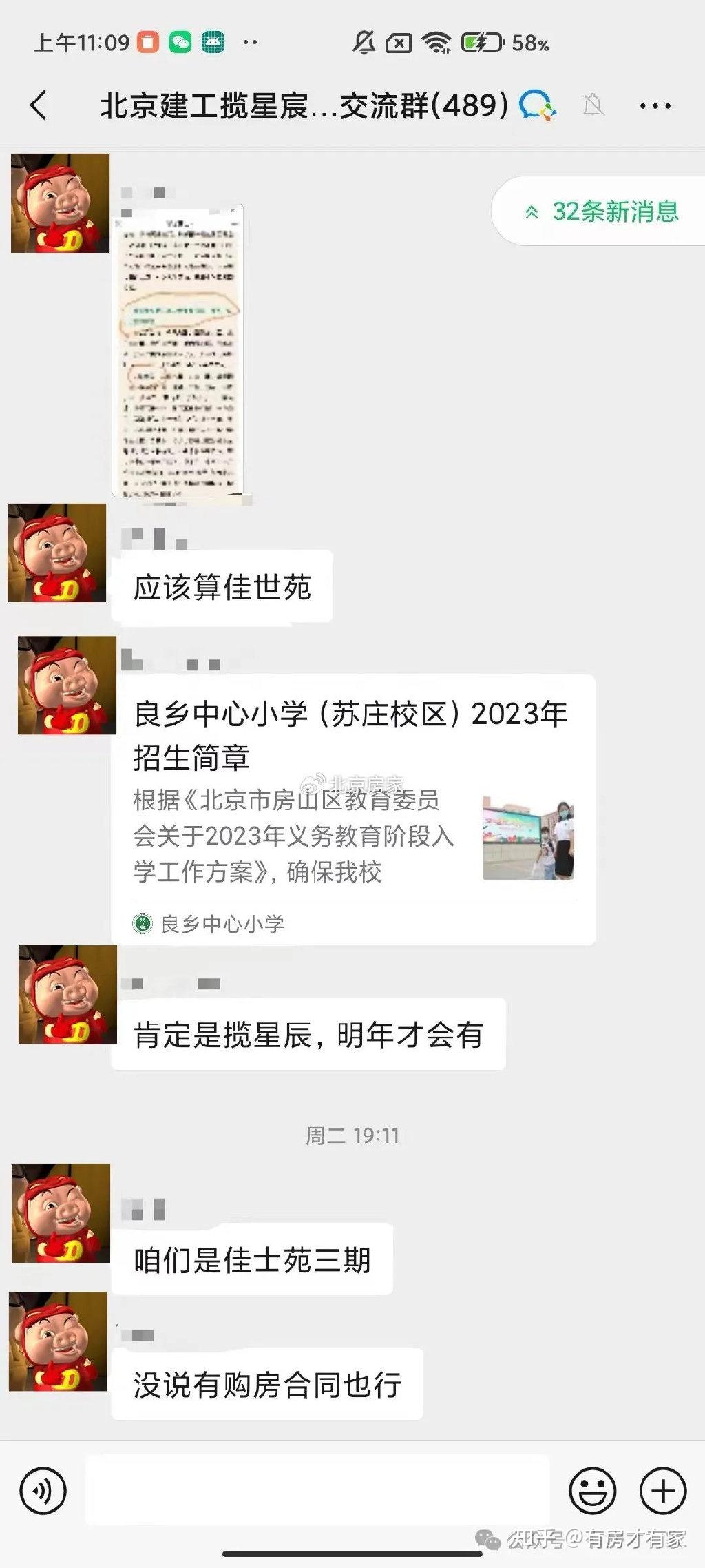Switch to voice message input

pos(43,1491)
